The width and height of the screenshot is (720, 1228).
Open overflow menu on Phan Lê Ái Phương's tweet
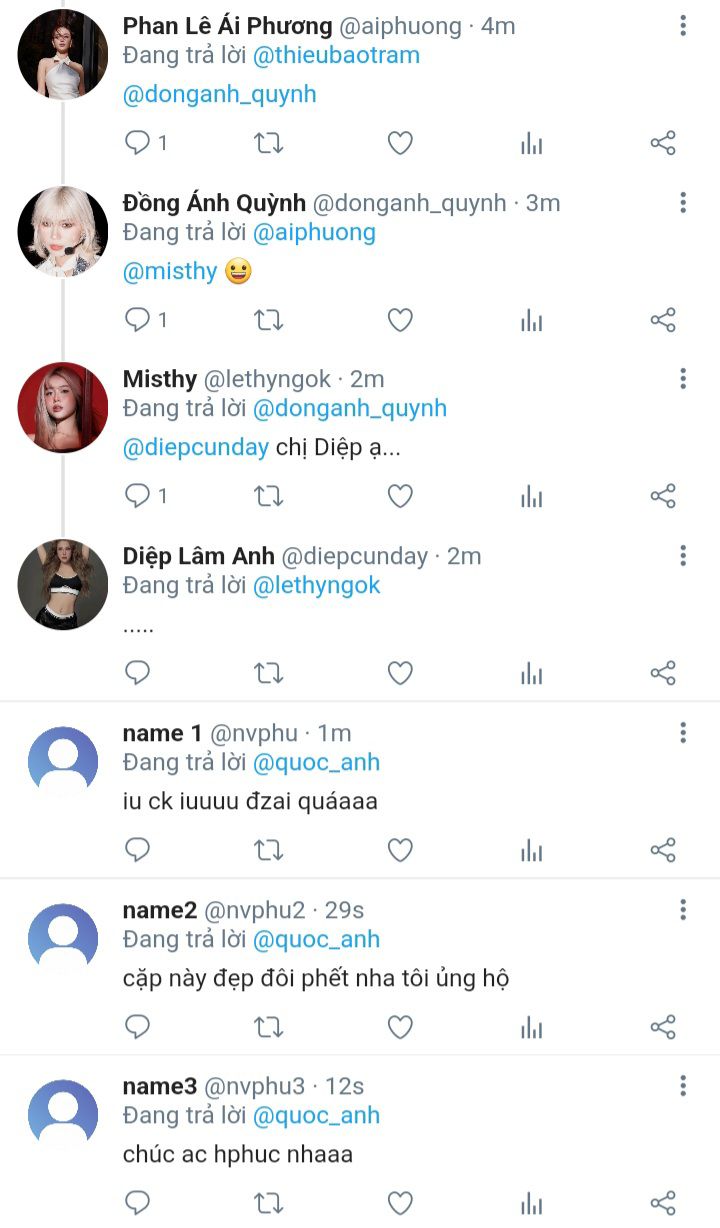click(683, 26)
